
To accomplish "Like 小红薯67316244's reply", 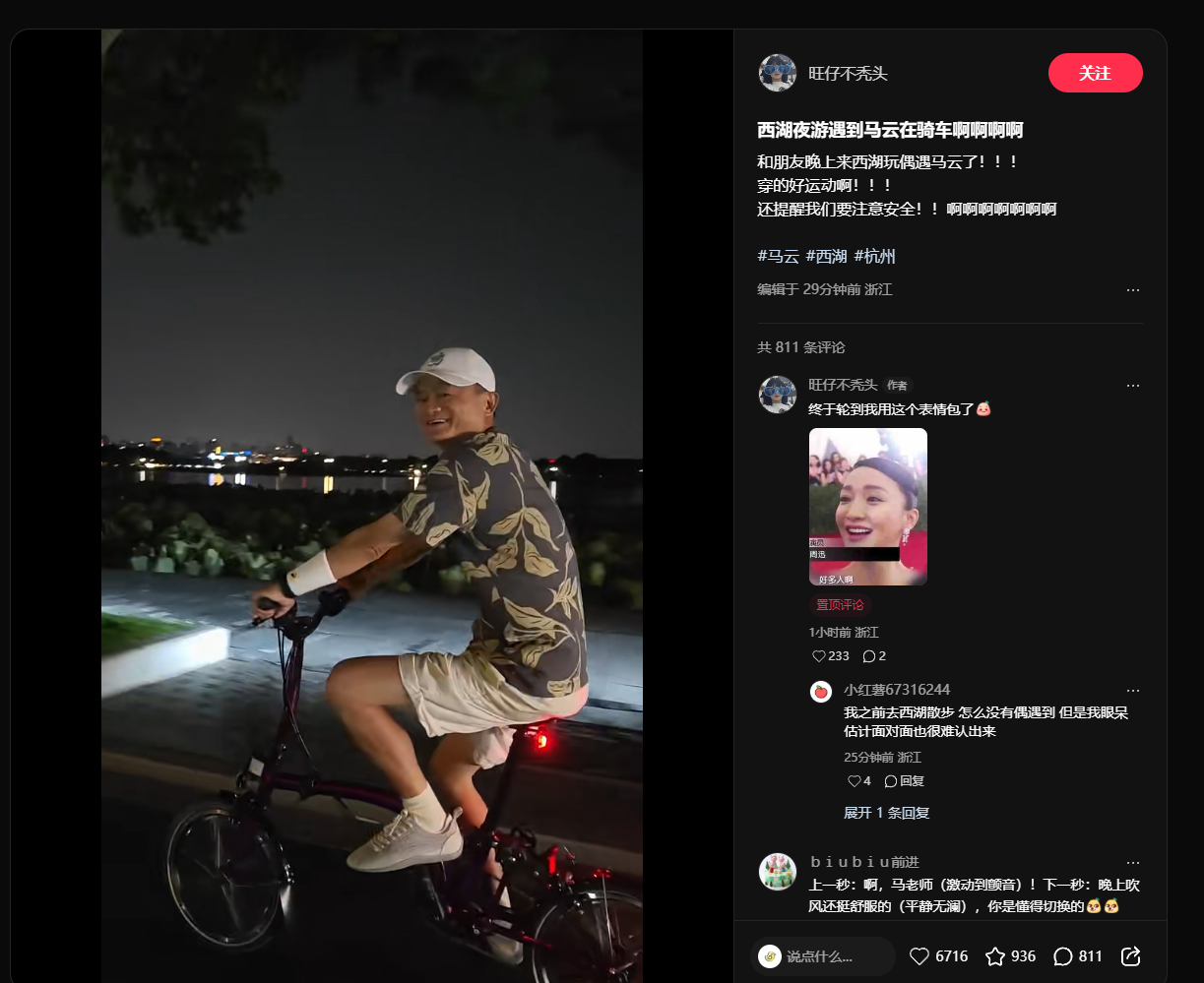I will pos(854,781).
